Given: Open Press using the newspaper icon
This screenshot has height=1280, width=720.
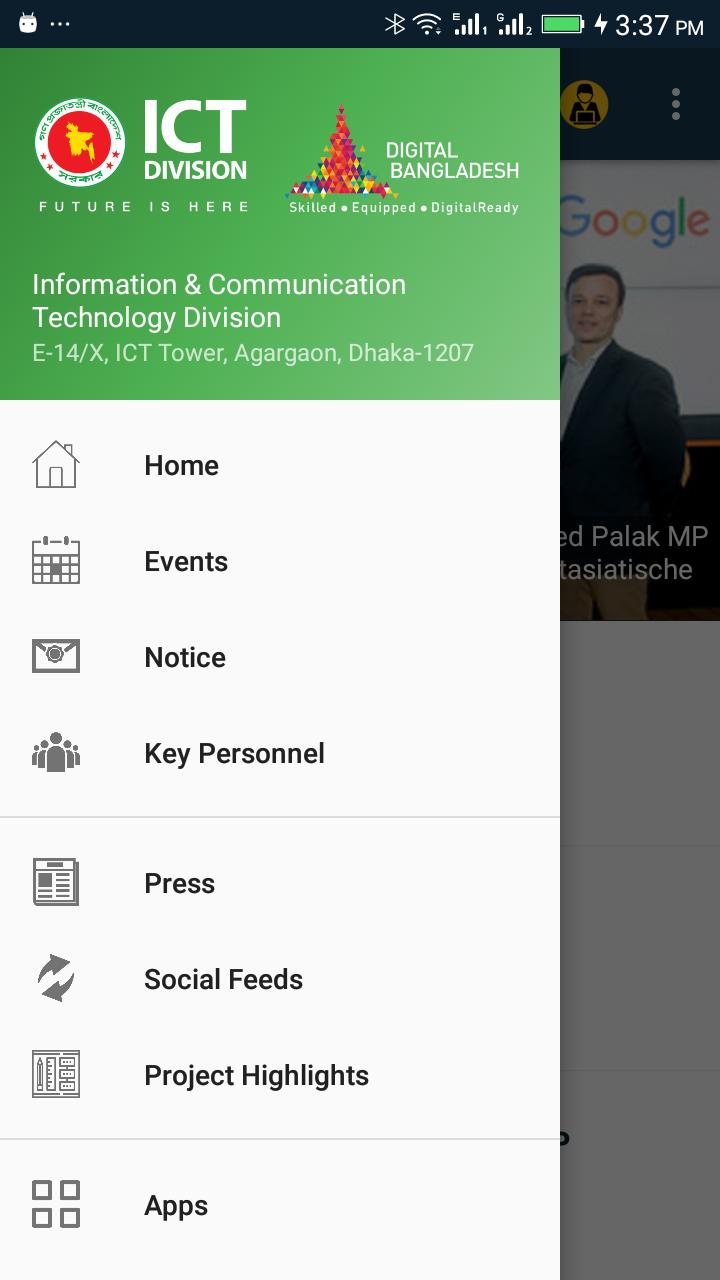Looking at the screenshot, I should (x=56, y=882).
